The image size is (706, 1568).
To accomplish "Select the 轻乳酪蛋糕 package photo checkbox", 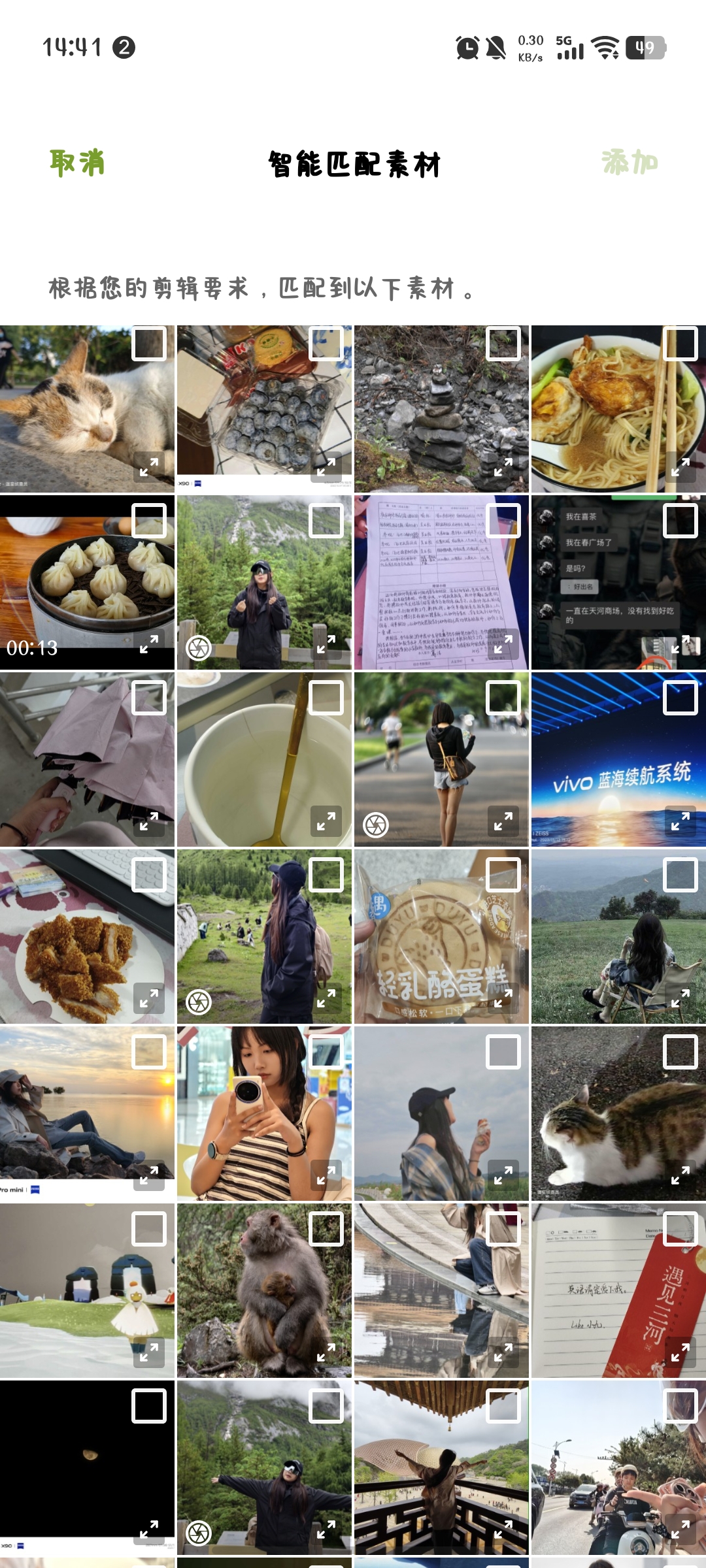I will tap(503, 875).
